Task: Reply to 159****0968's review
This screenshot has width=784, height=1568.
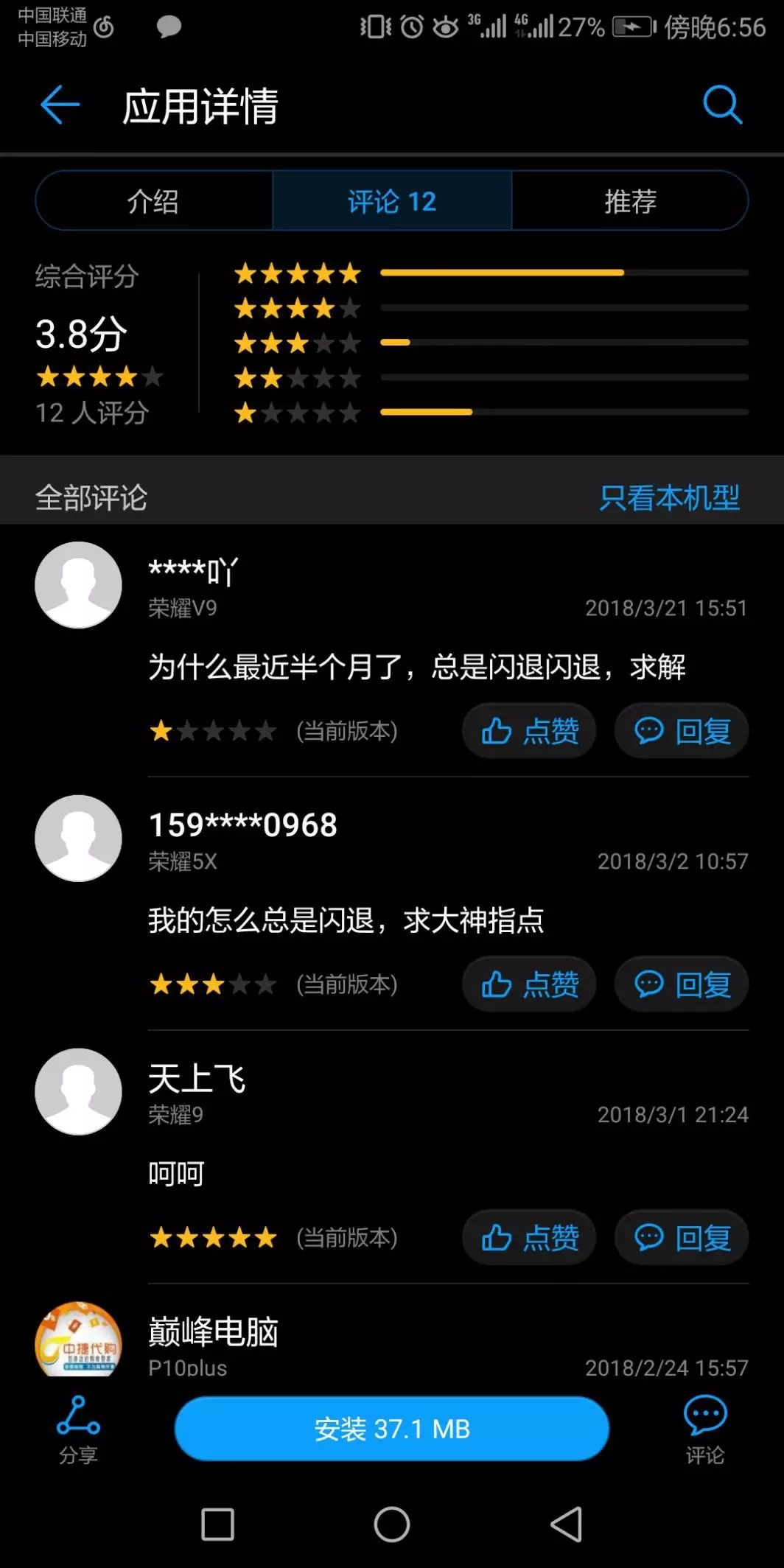Action: pyautogui.click(x=682, y=984)
